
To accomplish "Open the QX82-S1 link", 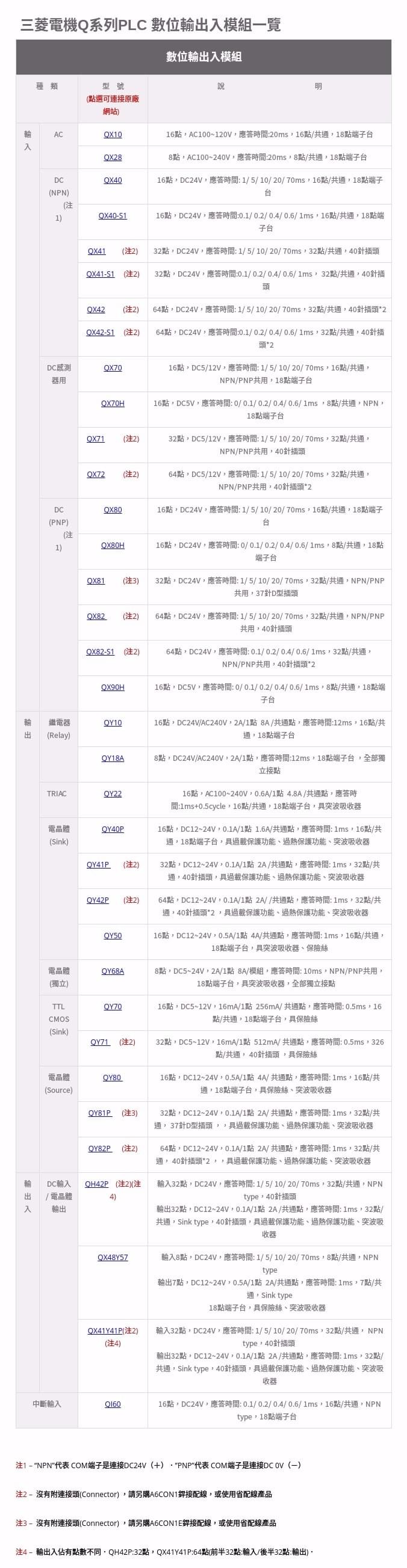I will [x=101, y=652].
